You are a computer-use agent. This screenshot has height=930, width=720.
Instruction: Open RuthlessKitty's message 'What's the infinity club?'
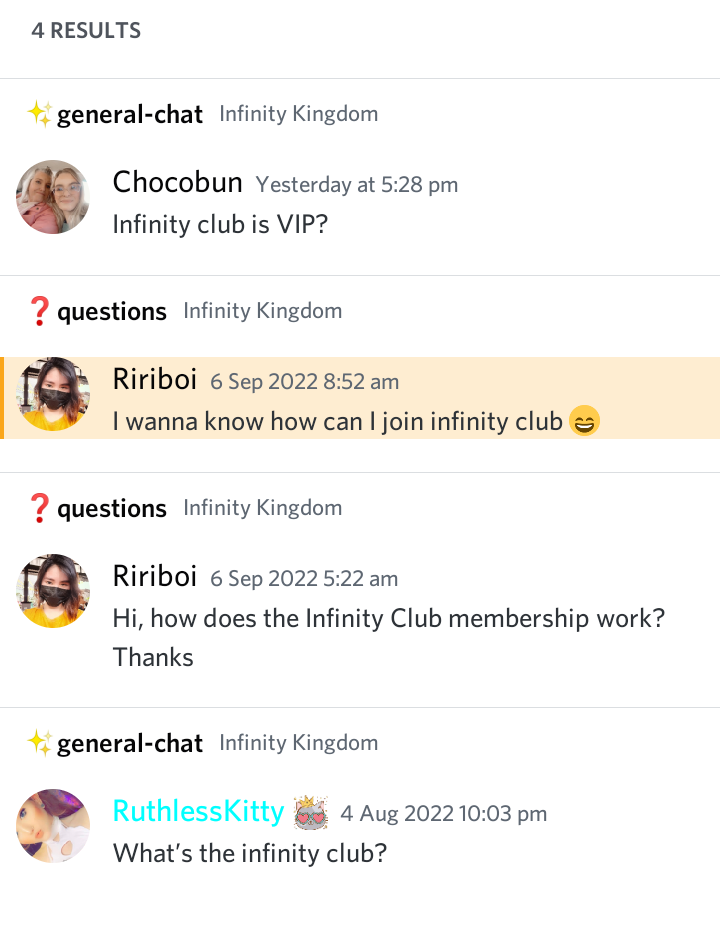249,853
